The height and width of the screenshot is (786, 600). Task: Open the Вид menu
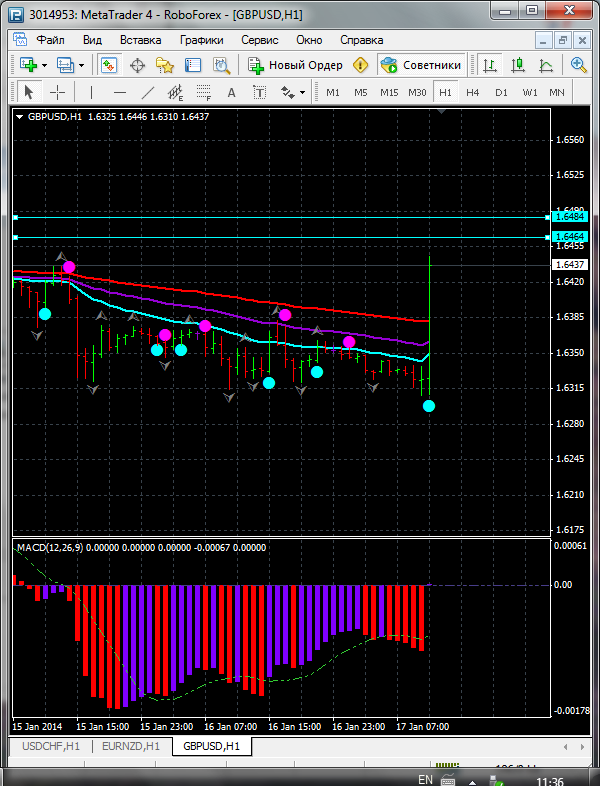(92, 40)
